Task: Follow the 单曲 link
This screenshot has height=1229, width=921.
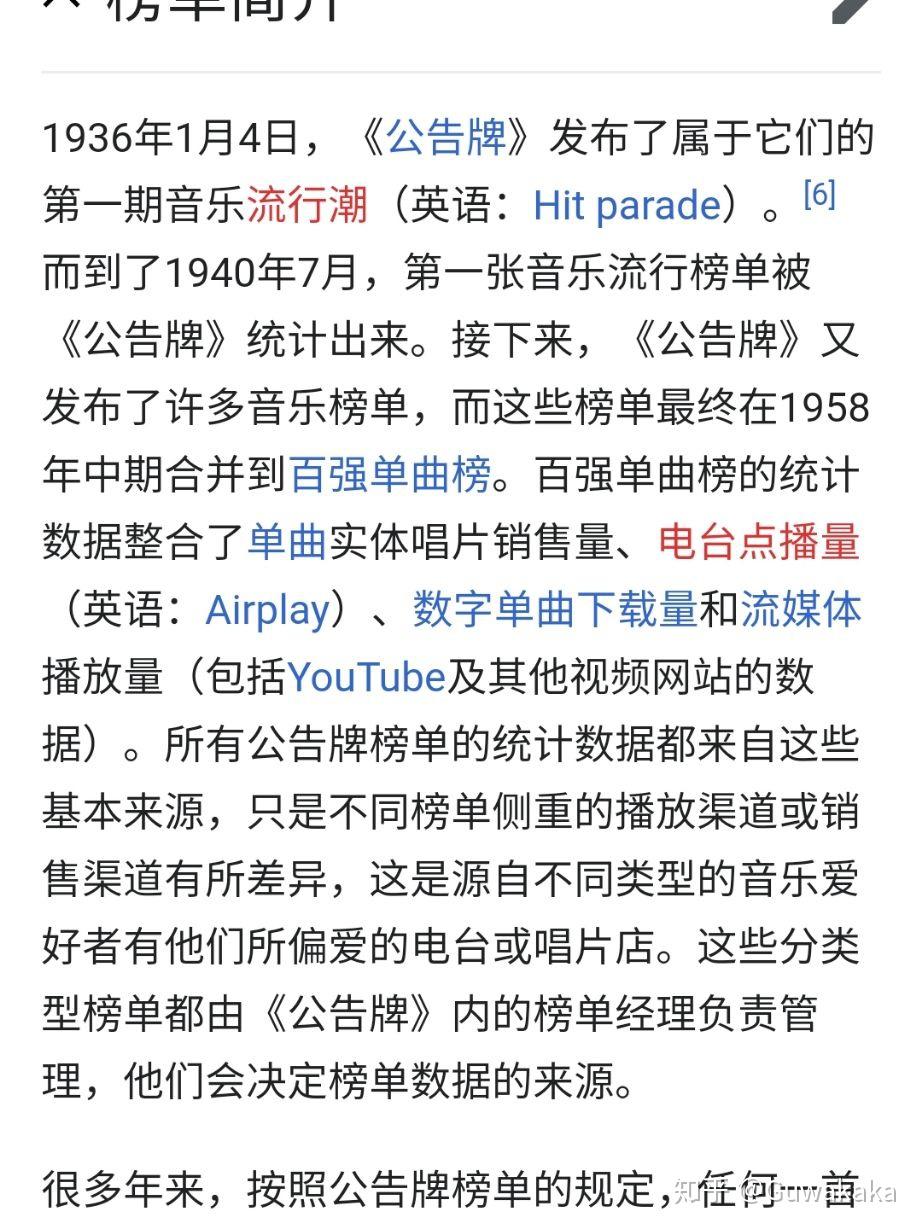Action: pyautogui.click(x=287, y=542)
